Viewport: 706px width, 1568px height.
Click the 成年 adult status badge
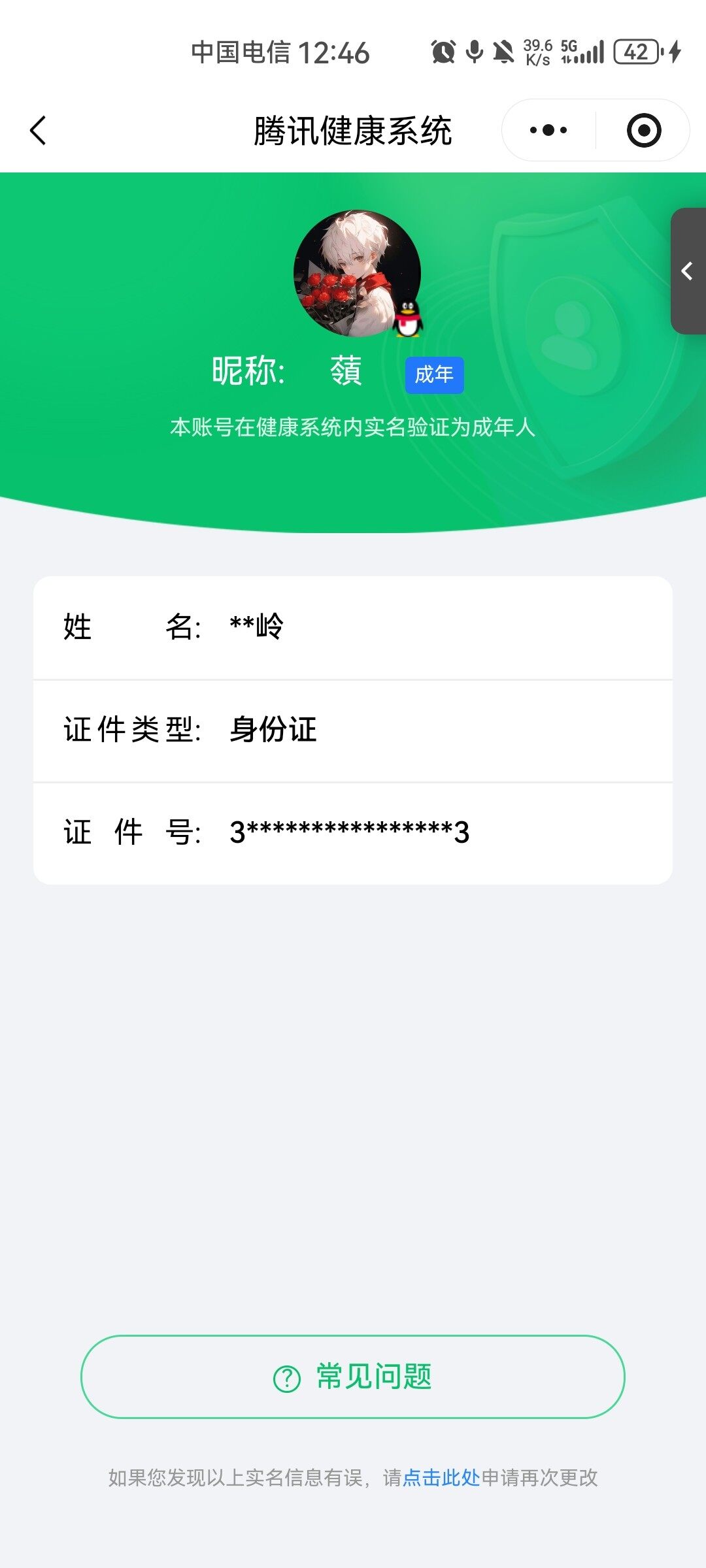[434, 375]
